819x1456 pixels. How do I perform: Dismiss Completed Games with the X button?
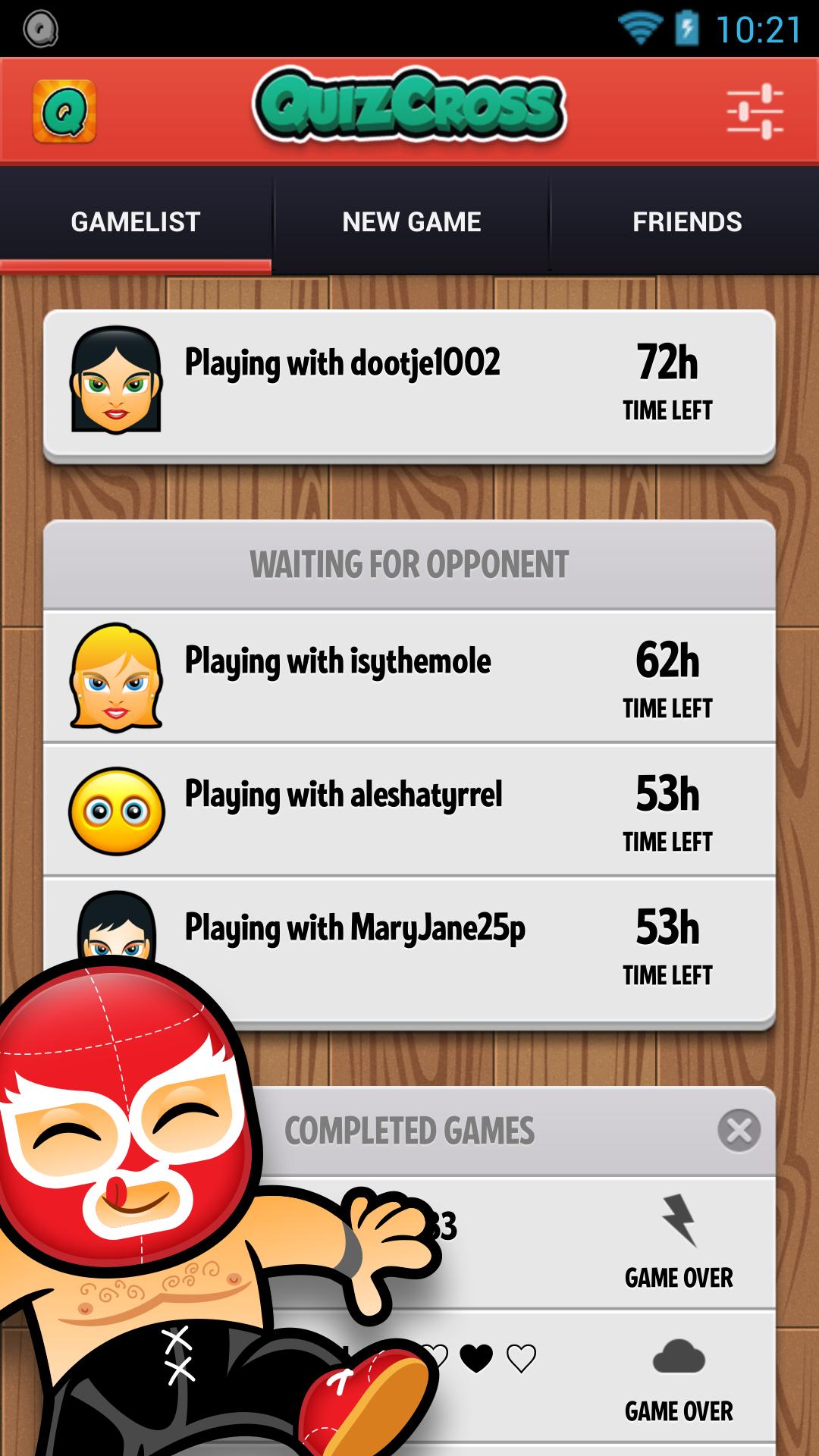(736, 1131)
